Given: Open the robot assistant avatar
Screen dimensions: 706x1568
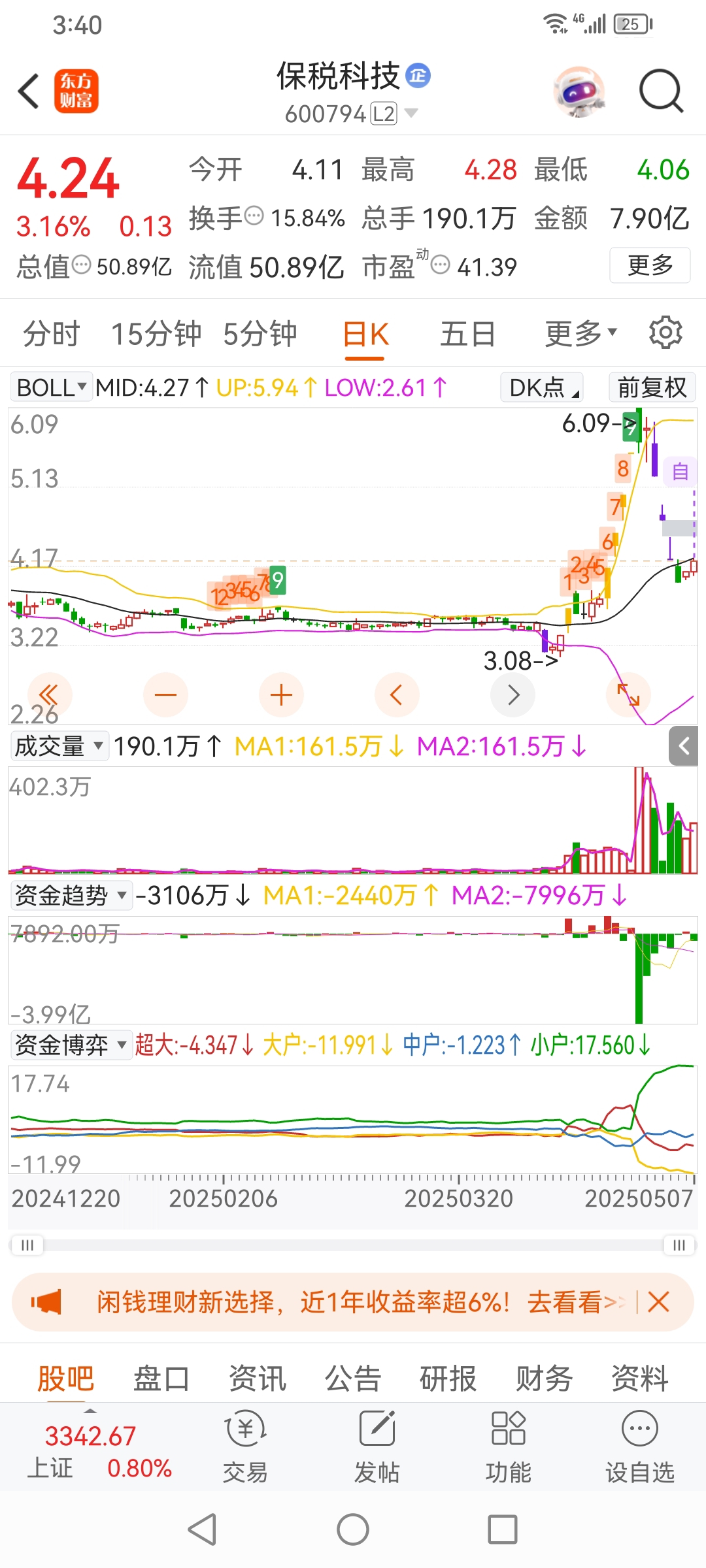Looking at the screenshot, I should [579, 91].
